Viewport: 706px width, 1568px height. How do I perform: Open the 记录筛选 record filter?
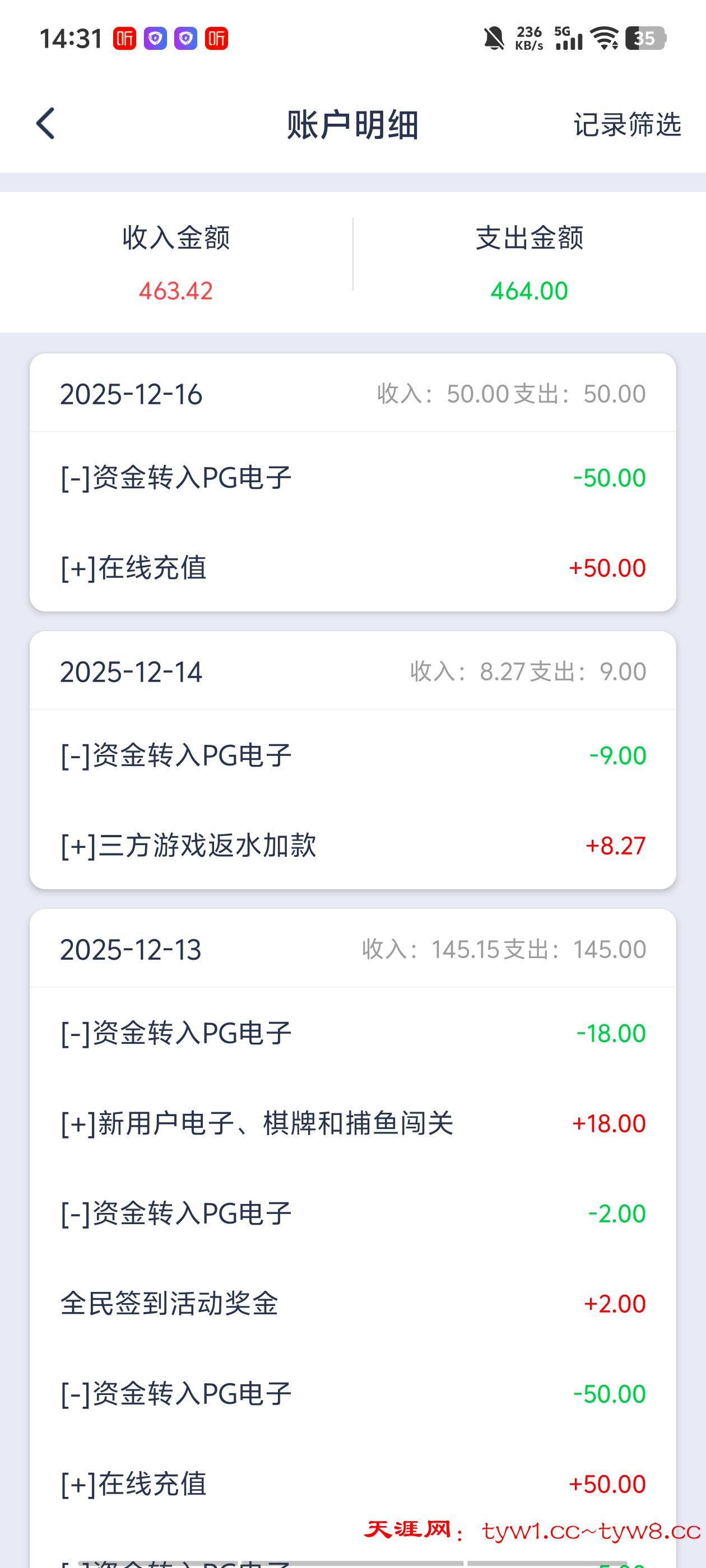(626, 125)
